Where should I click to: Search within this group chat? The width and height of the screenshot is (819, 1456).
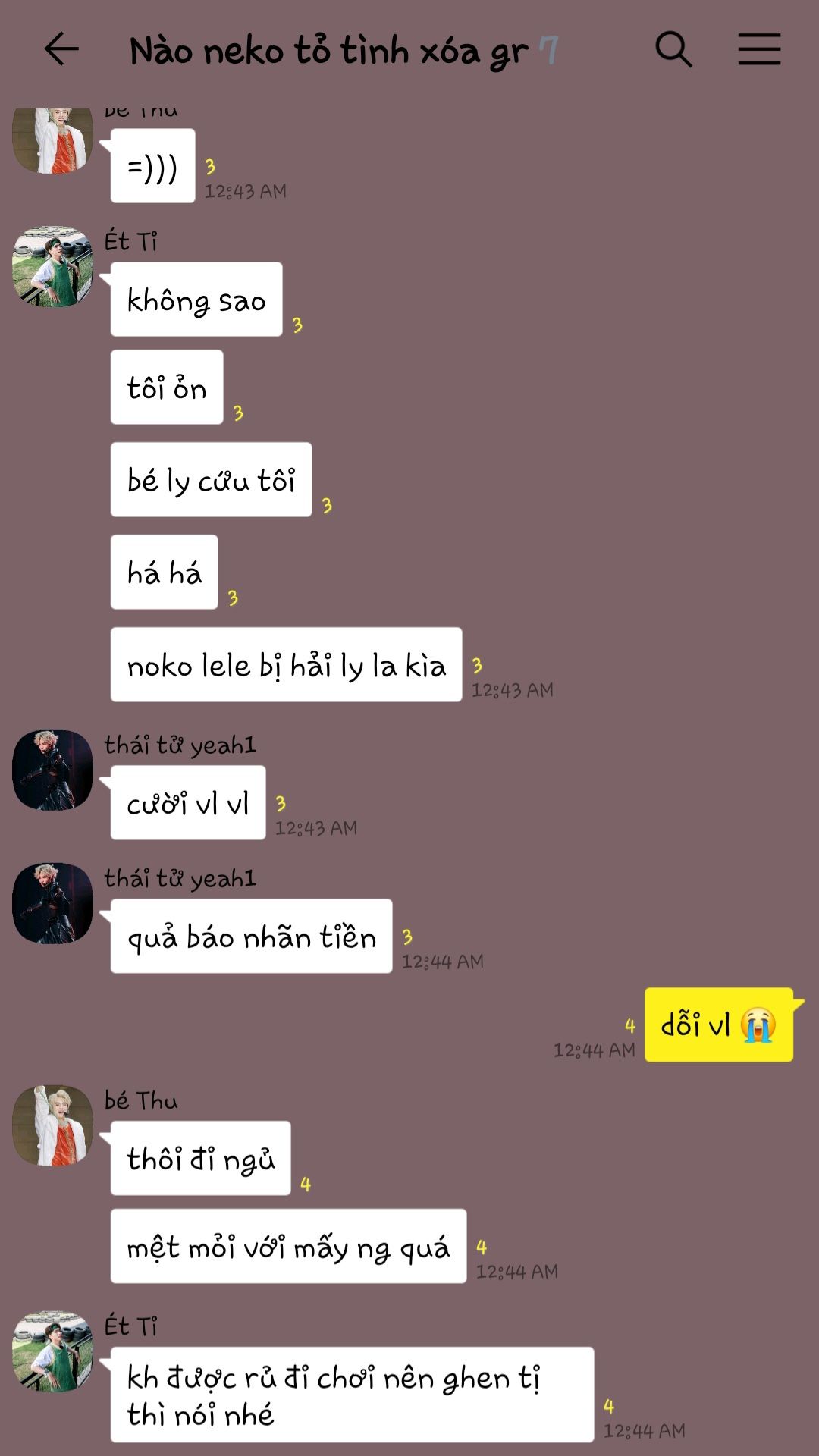673,50
